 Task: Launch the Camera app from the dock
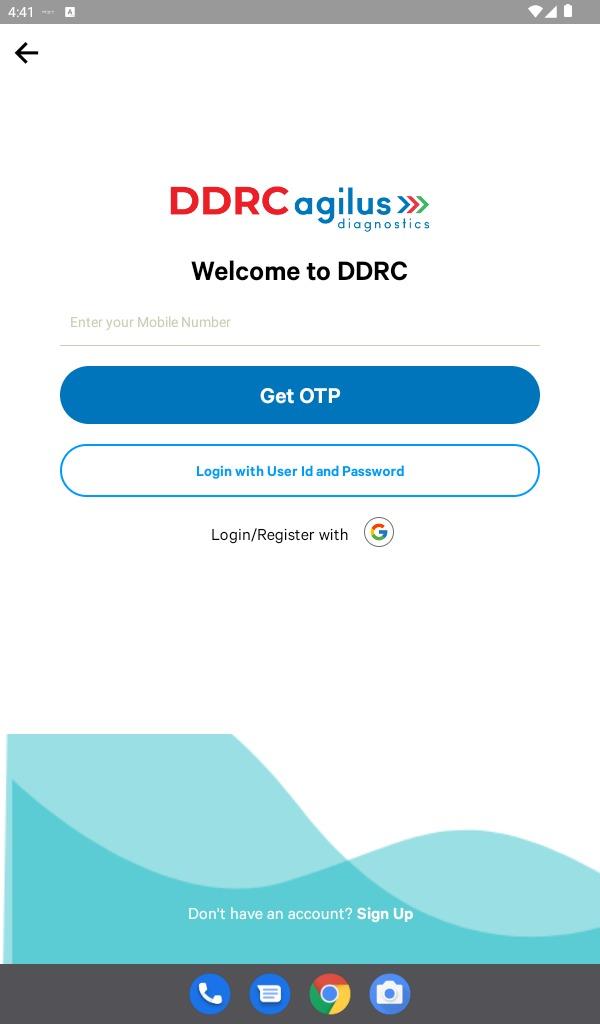pos(390,994)
